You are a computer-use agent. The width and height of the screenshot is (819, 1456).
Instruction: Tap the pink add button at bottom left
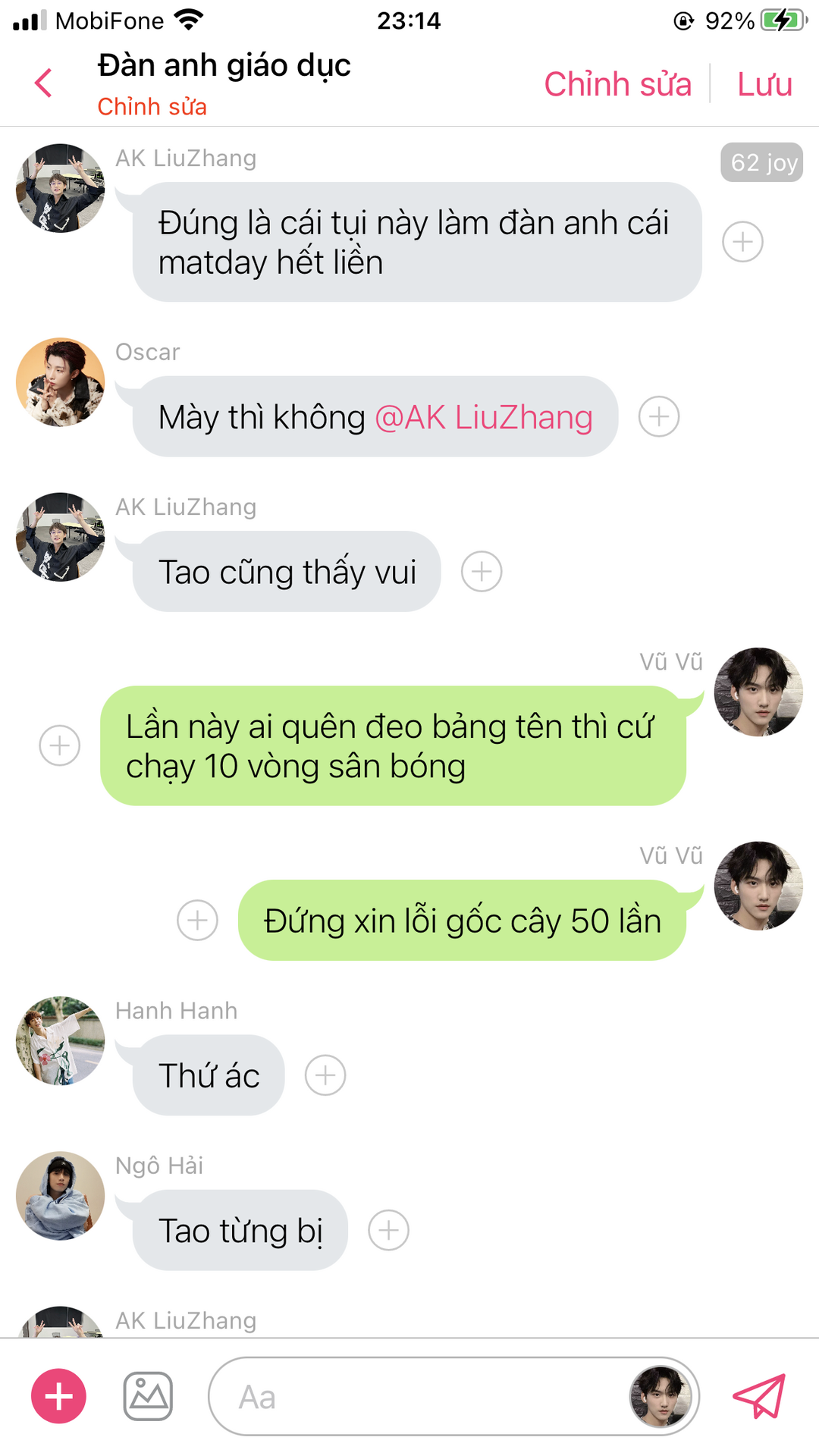pyautogui.click(x=58, y=1396)
